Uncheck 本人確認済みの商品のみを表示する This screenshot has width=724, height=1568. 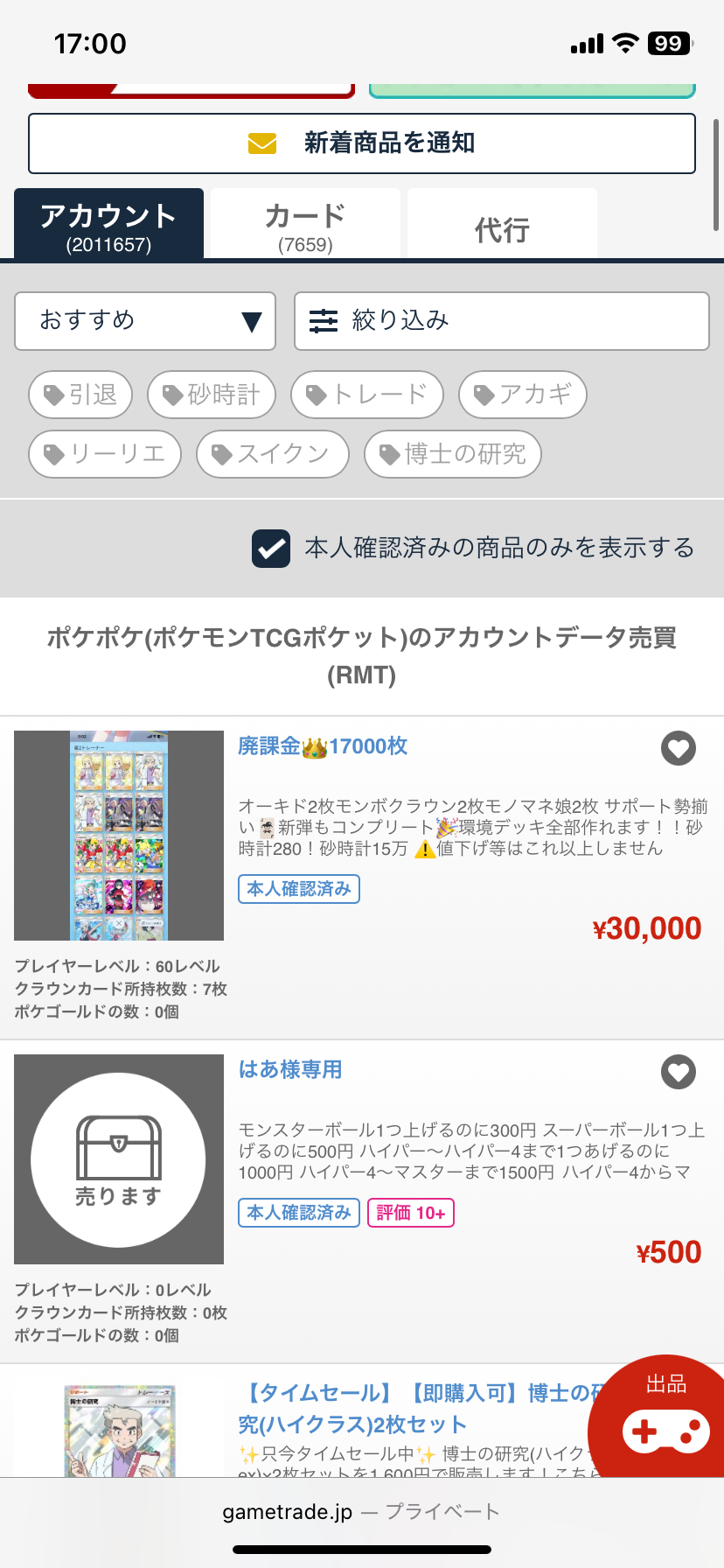point(271,549)
